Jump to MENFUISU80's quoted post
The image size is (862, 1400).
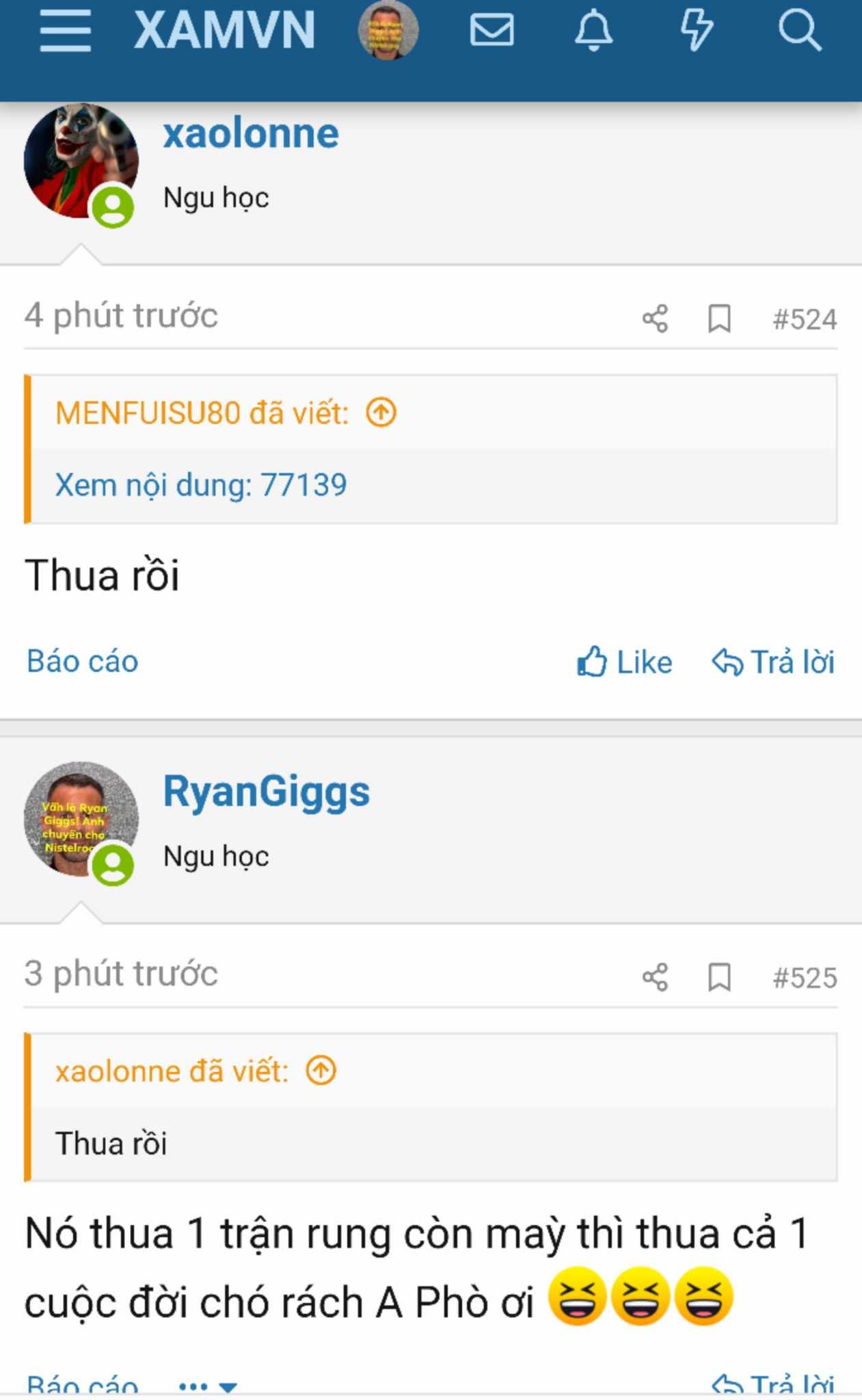(x=381, y=413)
